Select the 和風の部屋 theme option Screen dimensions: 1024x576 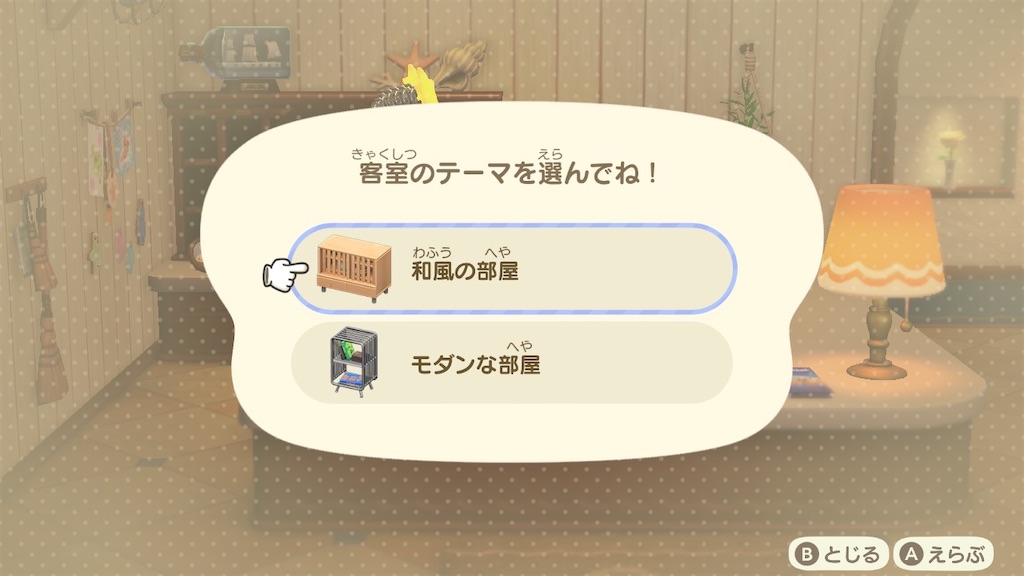[x=512, y=268]
